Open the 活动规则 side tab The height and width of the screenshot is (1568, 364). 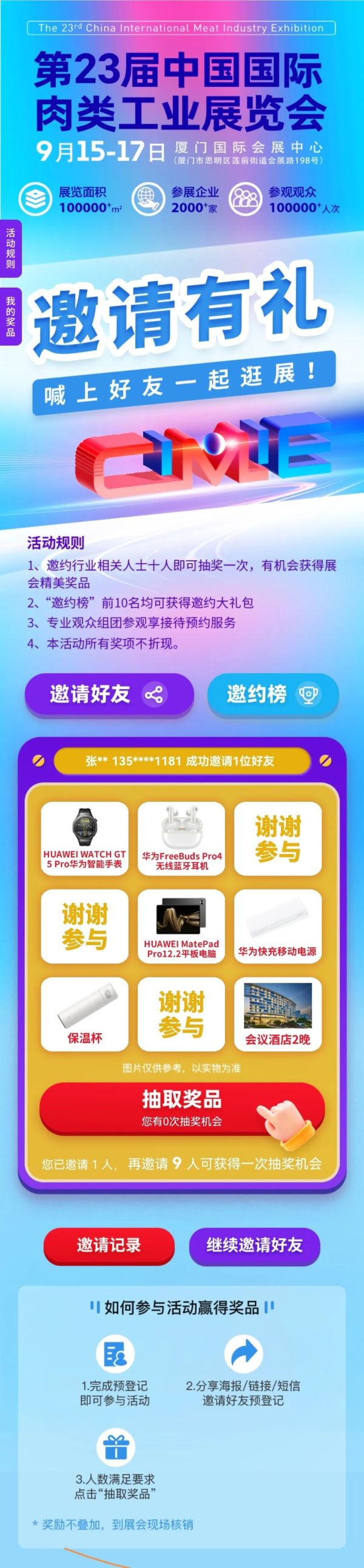(10, 248)
